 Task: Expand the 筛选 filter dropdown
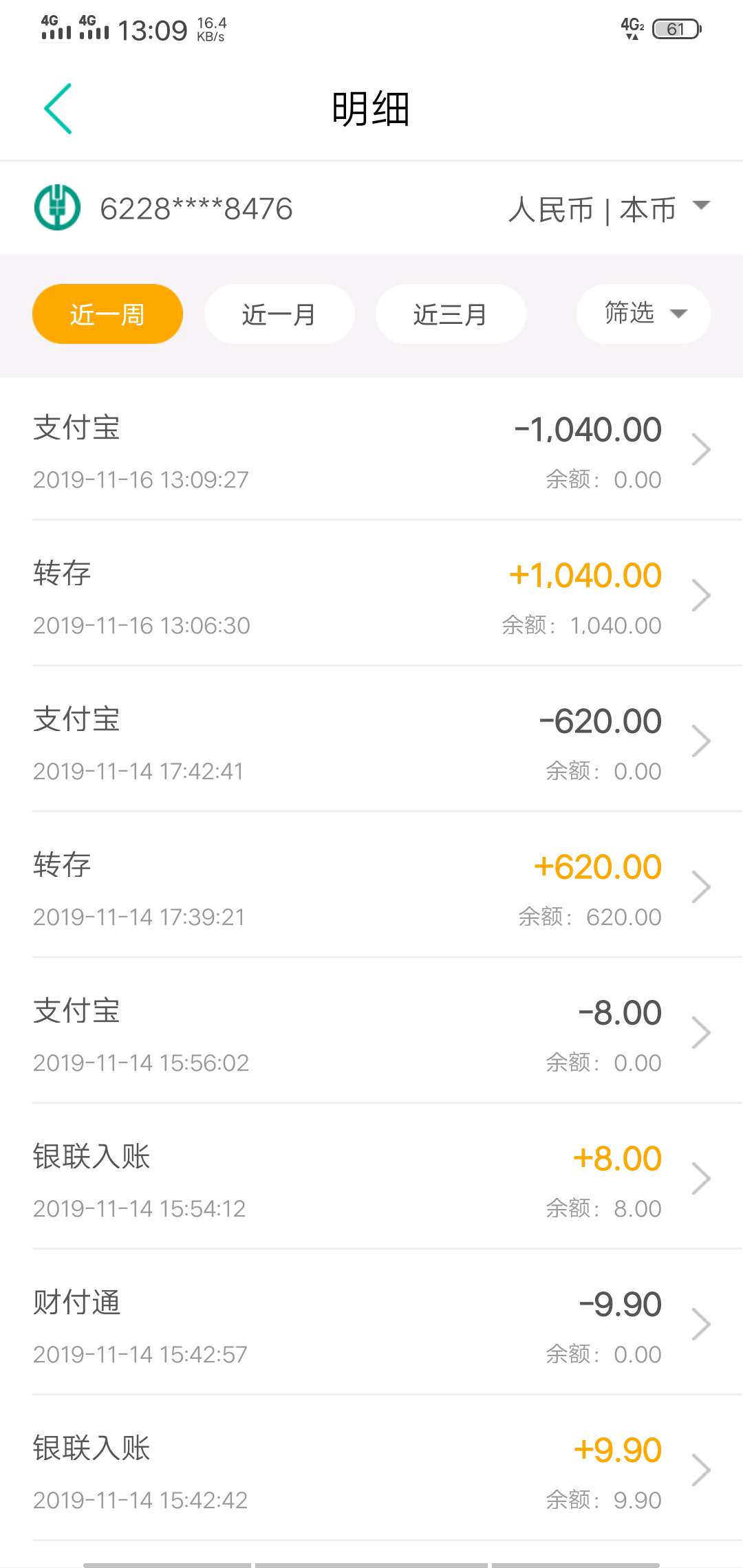tap(643, 314)
